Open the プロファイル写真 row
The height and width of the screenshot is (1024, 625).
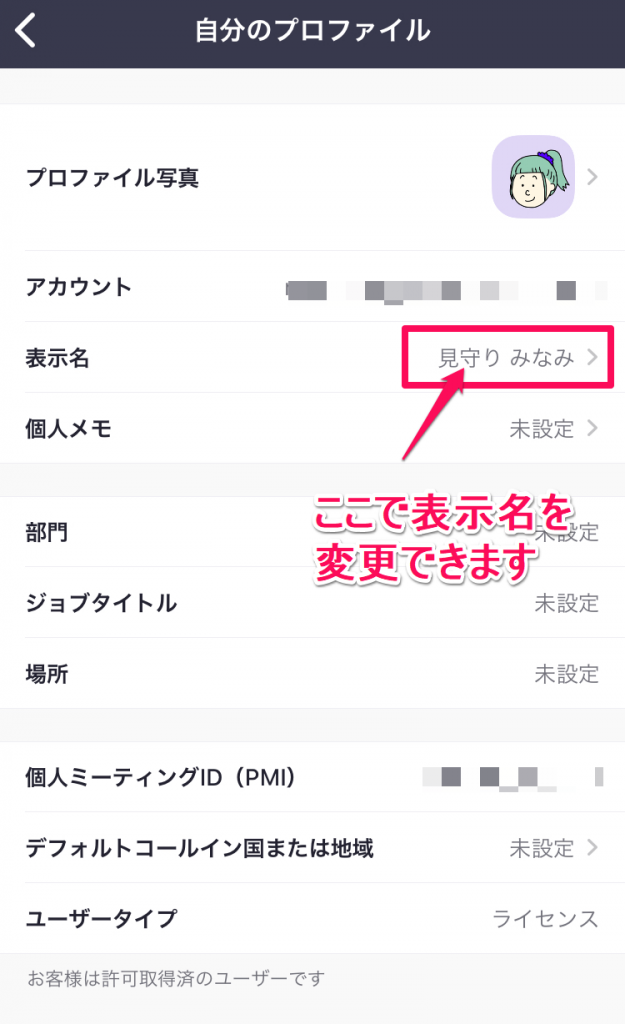point(312,177)
